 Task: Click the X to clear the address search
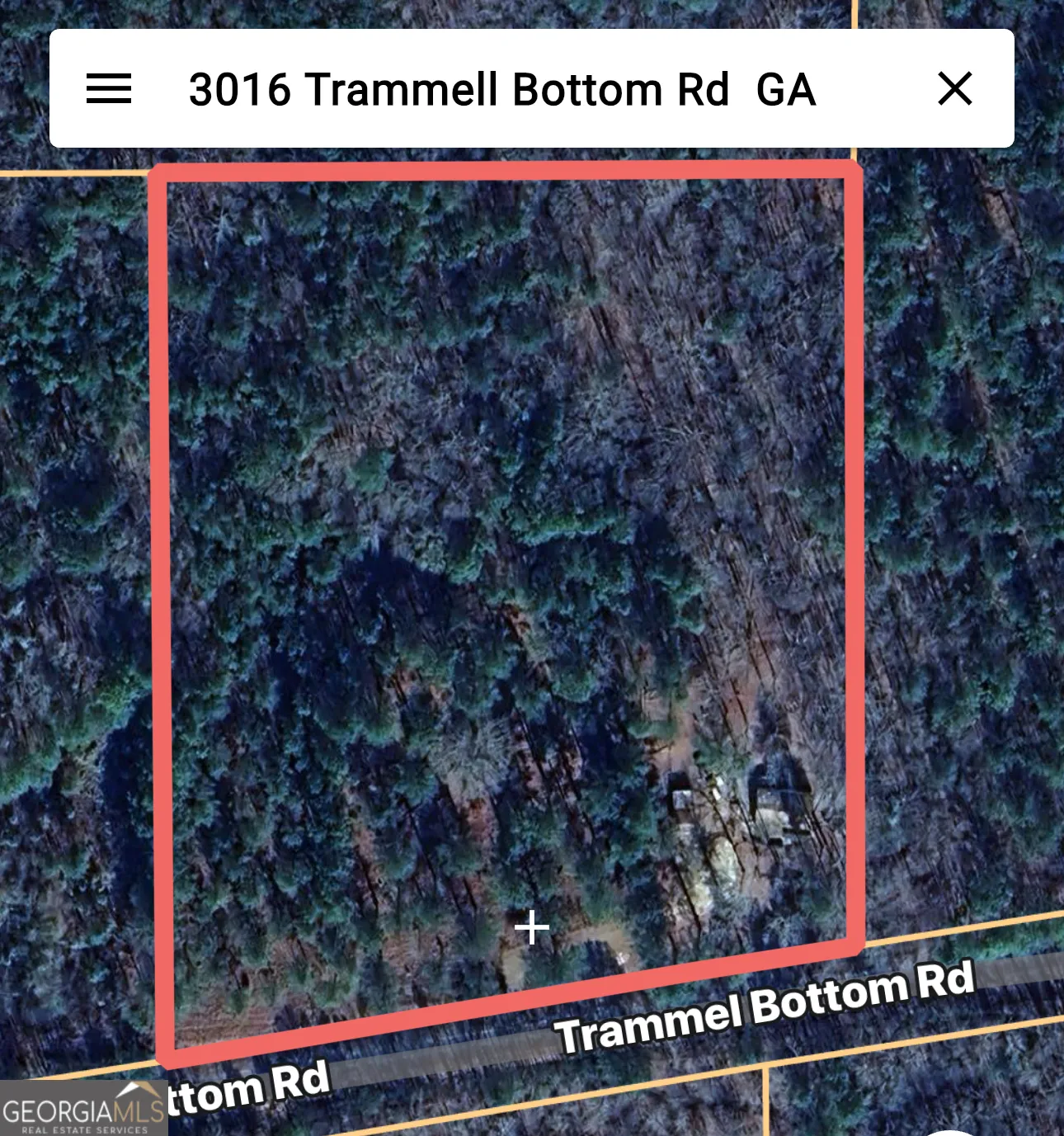tap(956, 90)
